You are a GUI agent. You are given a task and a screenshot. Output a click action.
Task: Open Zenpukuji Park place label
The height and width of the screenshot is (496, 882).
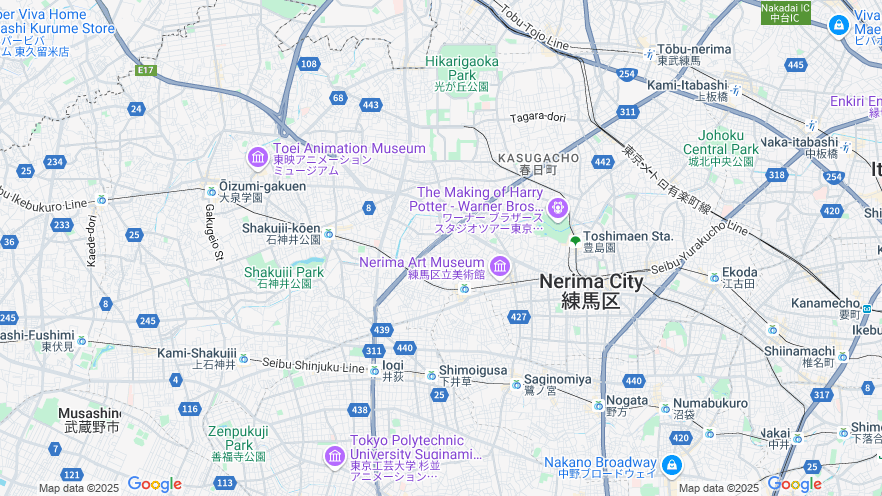[x=238, y=438]
